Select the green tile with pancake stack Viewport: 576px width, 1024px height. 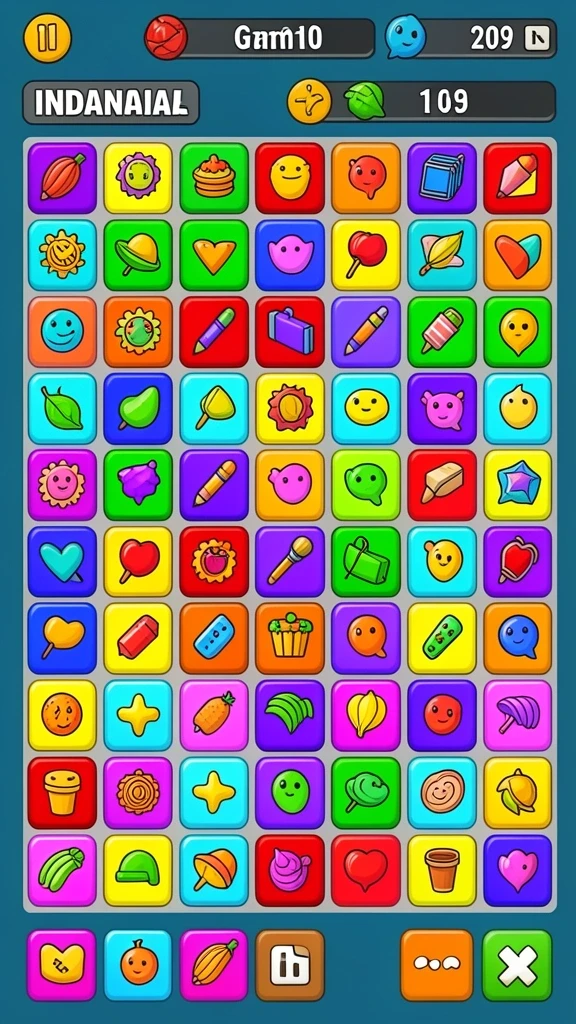(214, 178)
